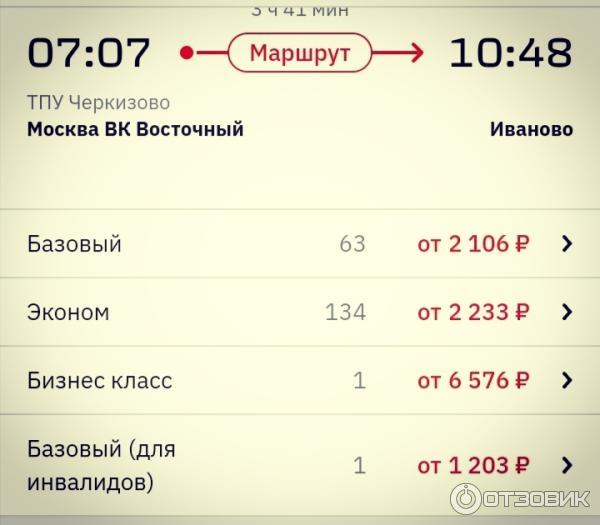Select Базовый (для инвалидов) fare
600x525 pixels.
[x=299, y=465]
